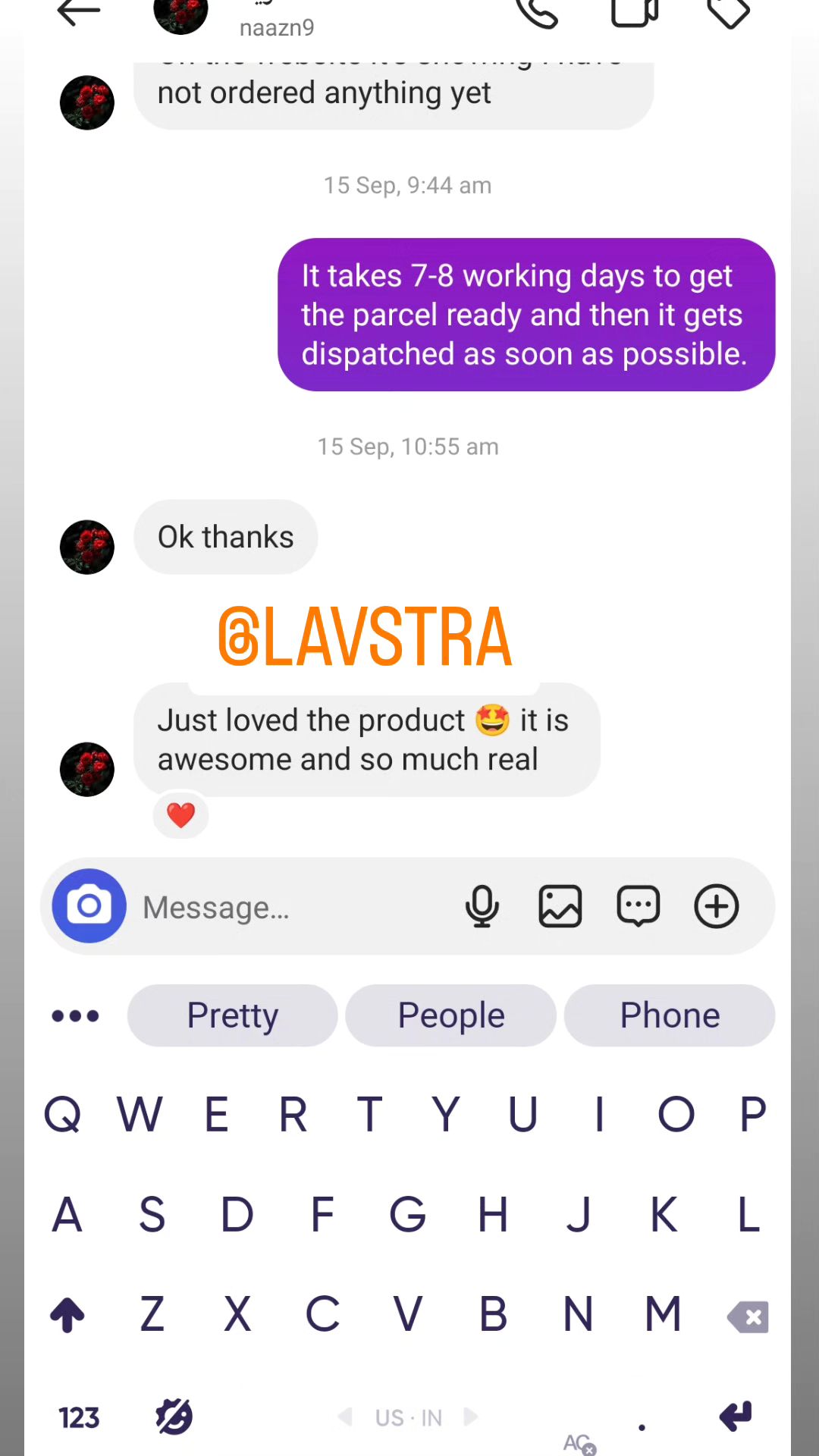Open the label tag icon
This screenshot has height=1456, width=819.
(729, 12)
